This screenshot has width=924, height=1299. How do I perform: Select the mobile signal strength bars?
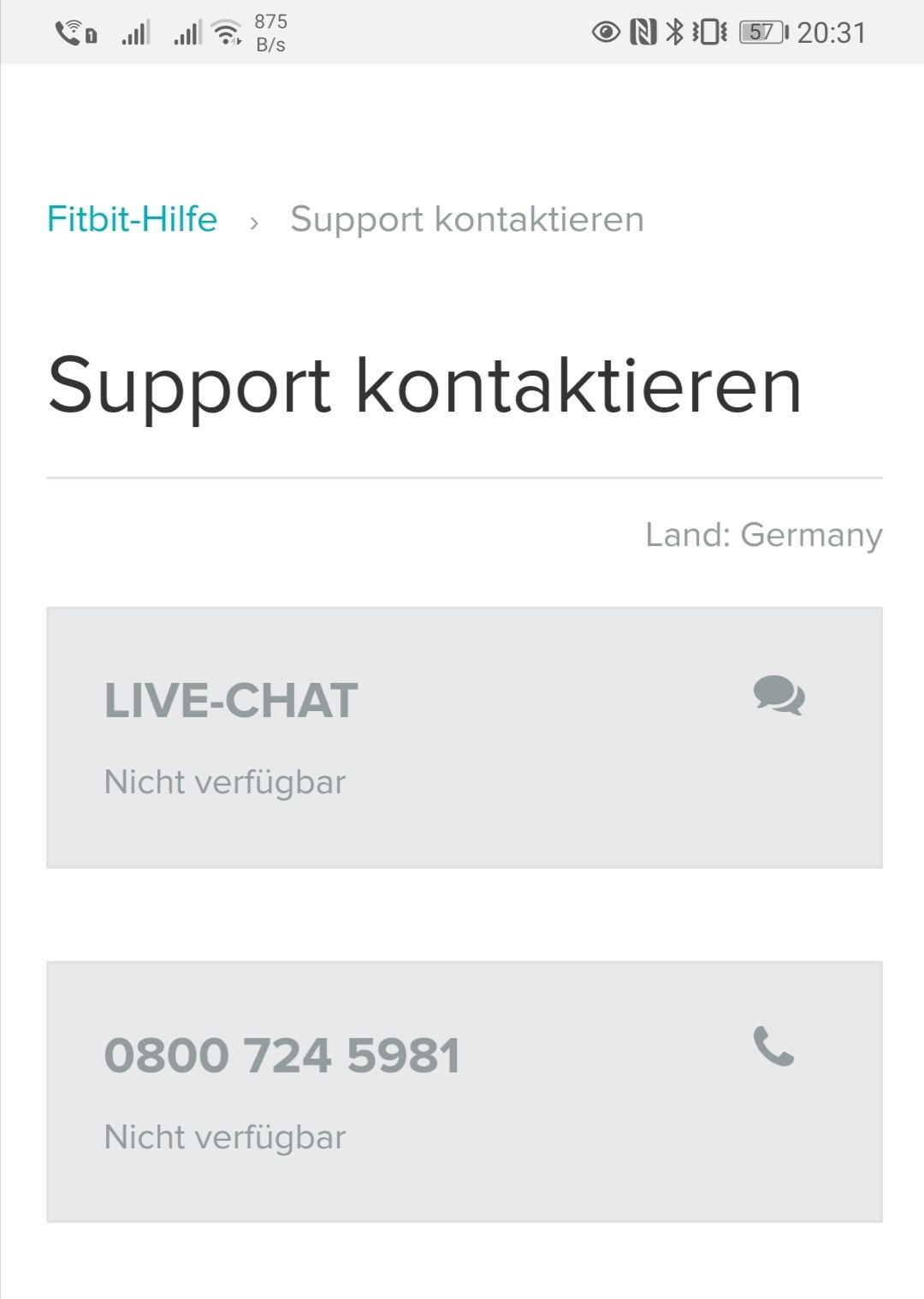tap(134, 33)
